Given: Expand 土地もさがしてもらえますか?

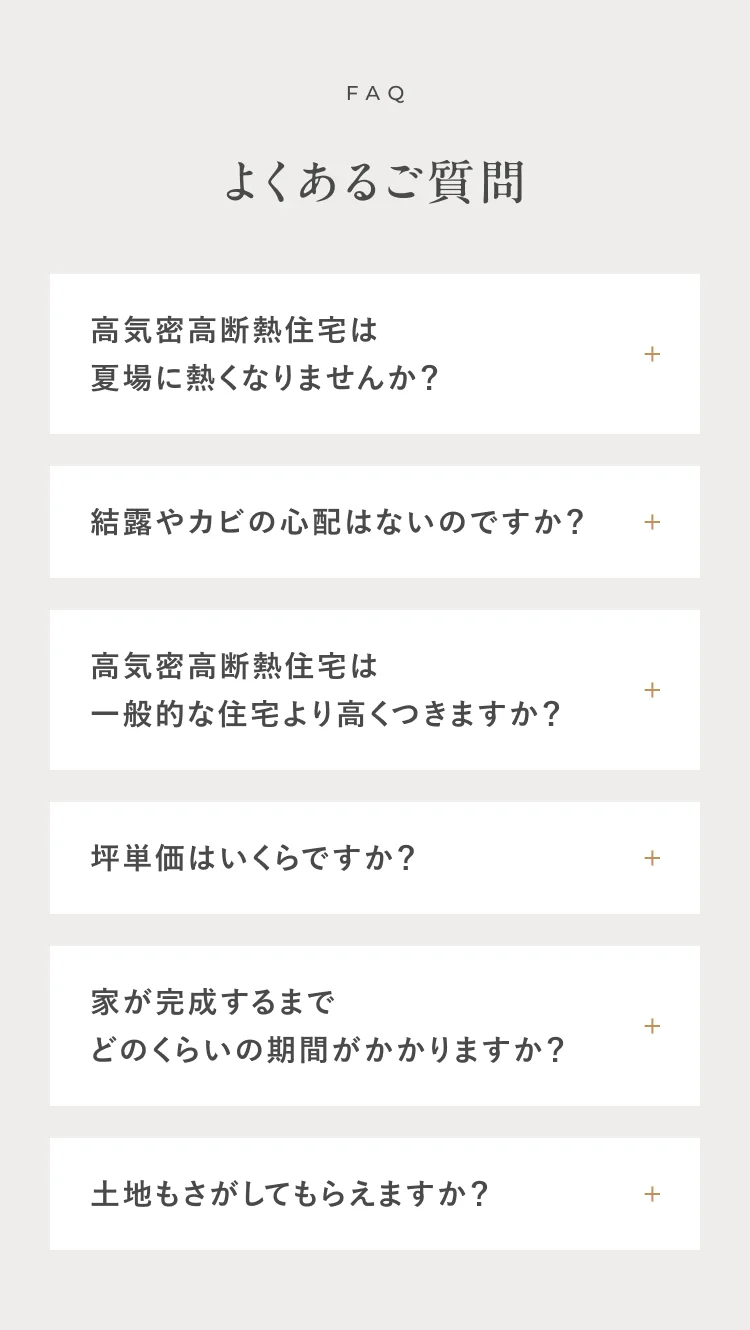Looking at the screenshot, I should (375, 1194).
